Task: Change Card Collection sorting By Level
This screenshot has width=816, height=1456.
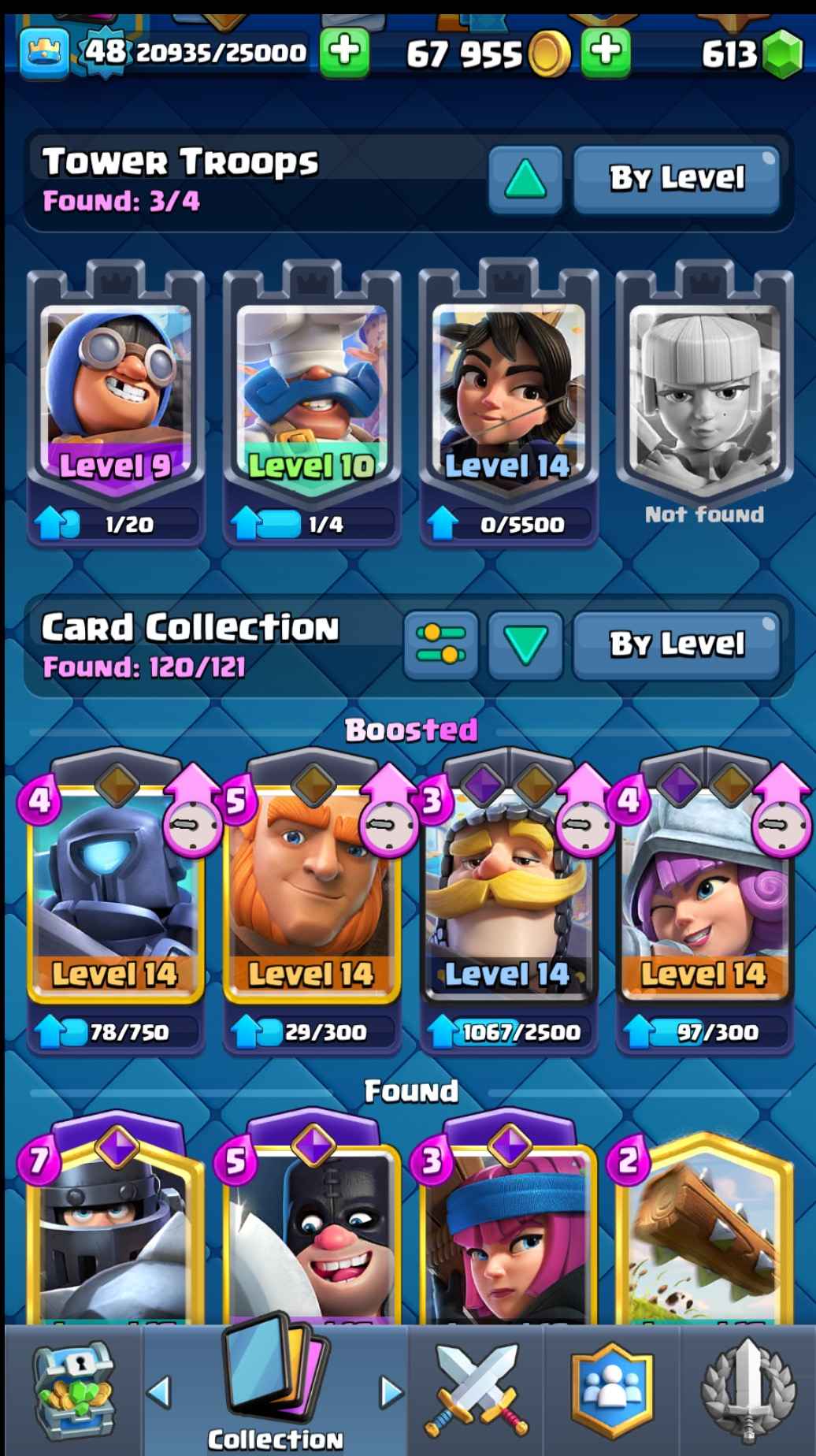Action: pos(677,644)
